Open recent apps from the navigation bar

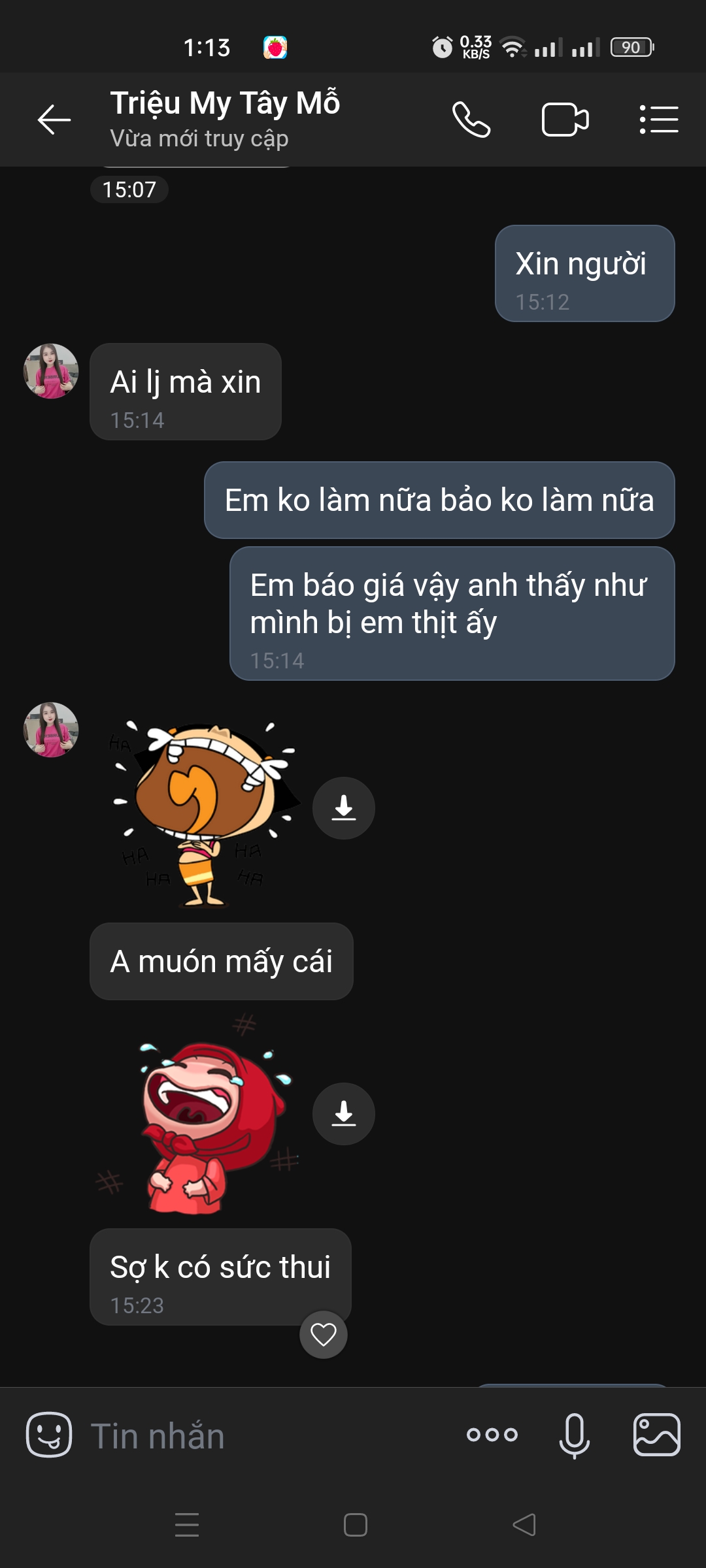187,1525
